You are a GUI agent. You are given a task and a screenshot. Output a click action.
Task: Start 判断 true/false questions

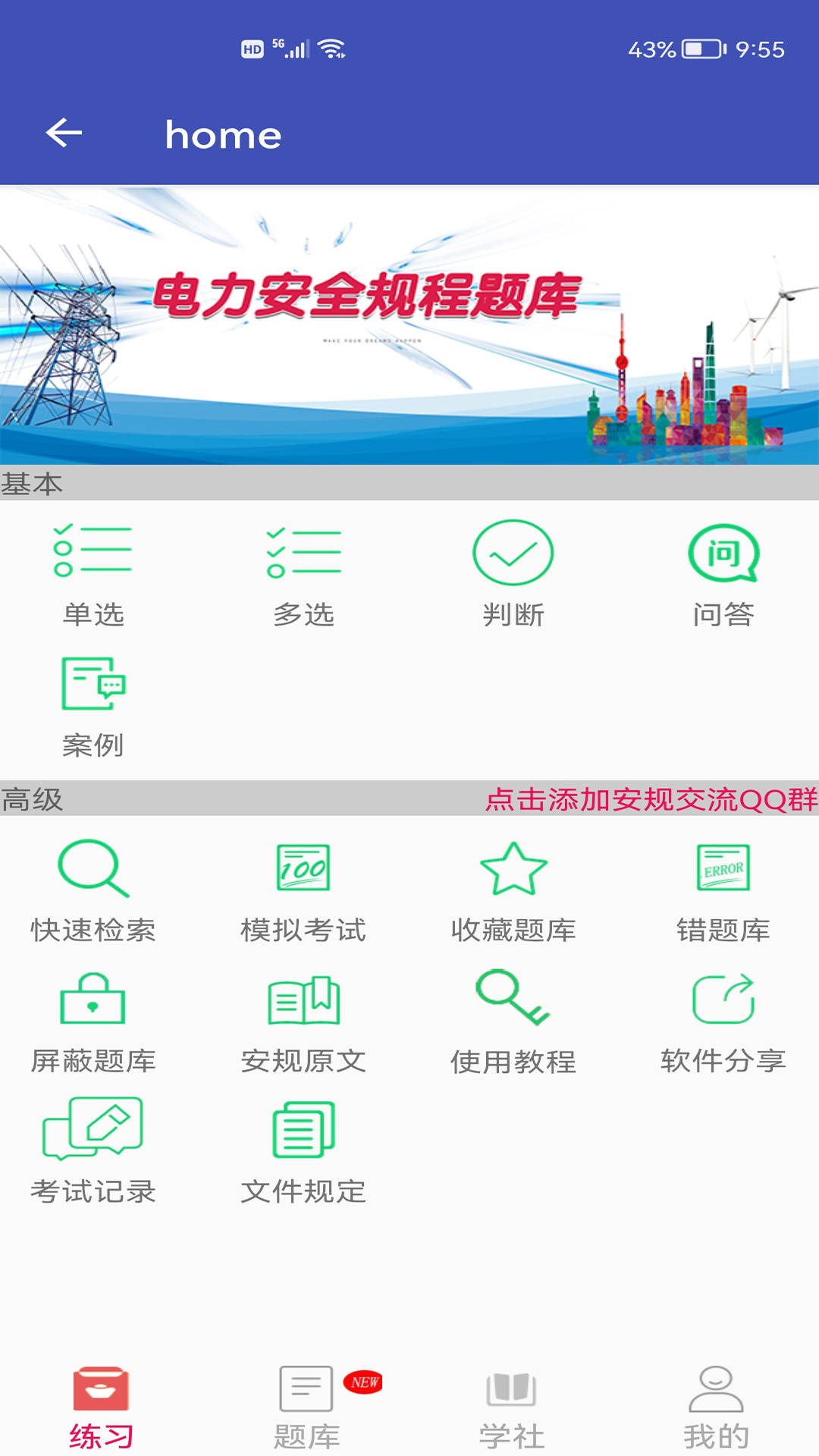point(513,574)
